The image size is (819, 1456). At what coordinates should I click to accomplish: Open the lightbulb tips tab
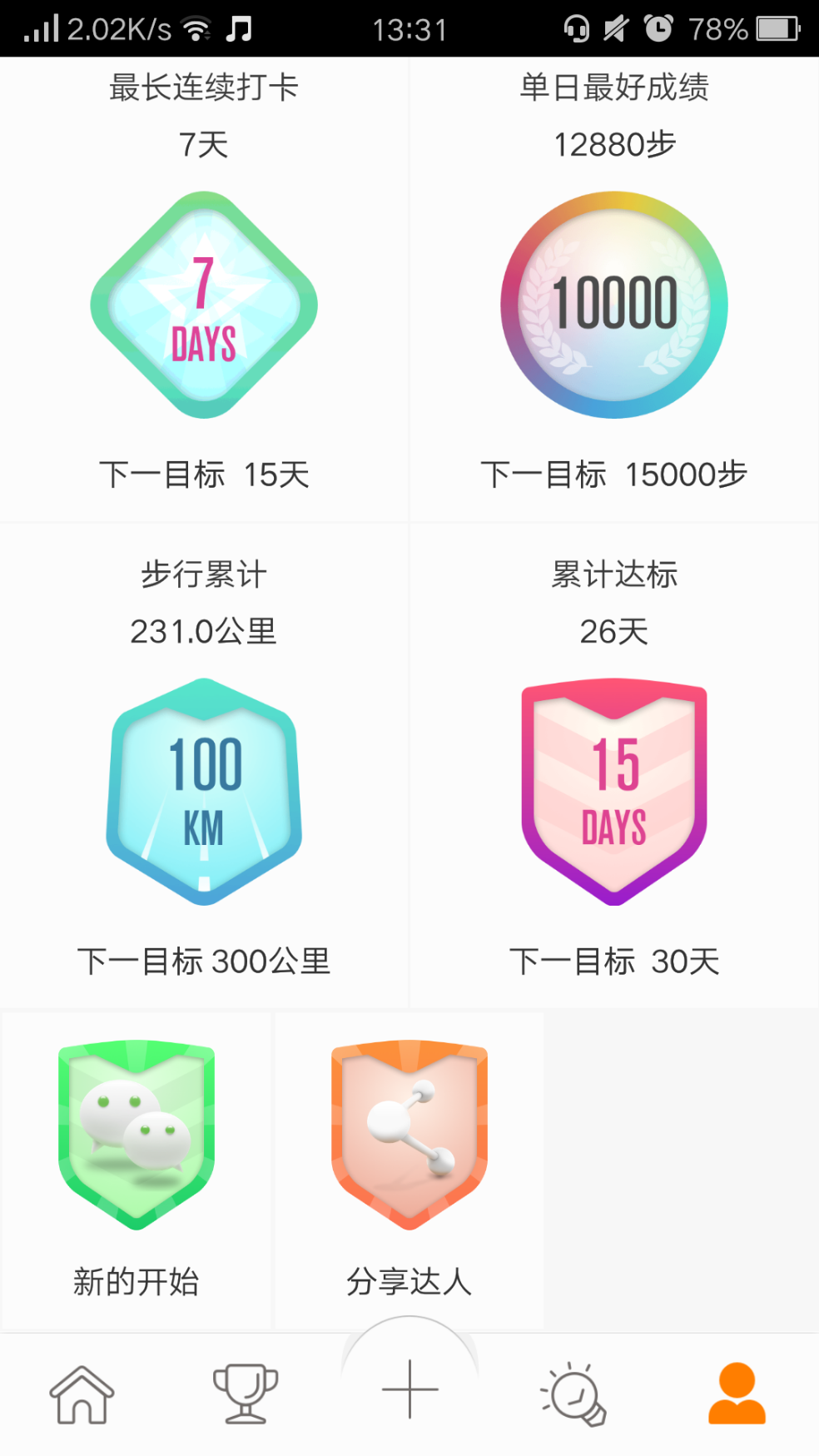(573, 1394)
